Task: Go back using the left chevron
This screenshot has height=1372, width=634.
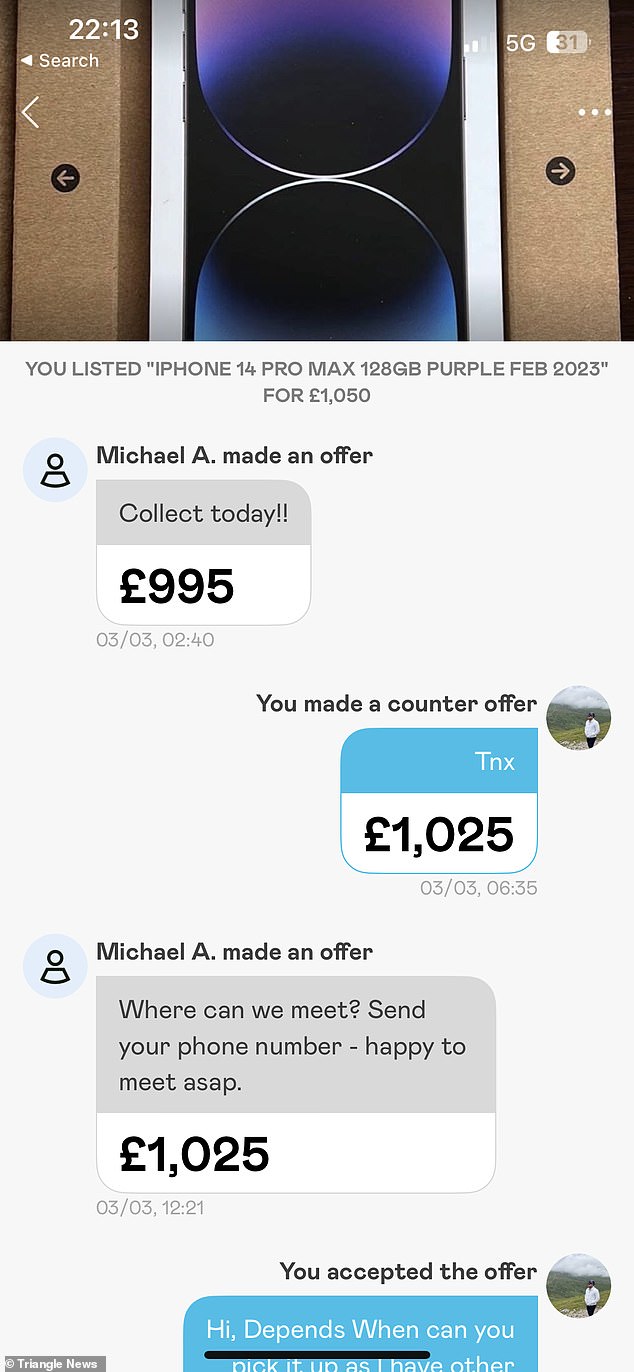Action: [31, 112]
